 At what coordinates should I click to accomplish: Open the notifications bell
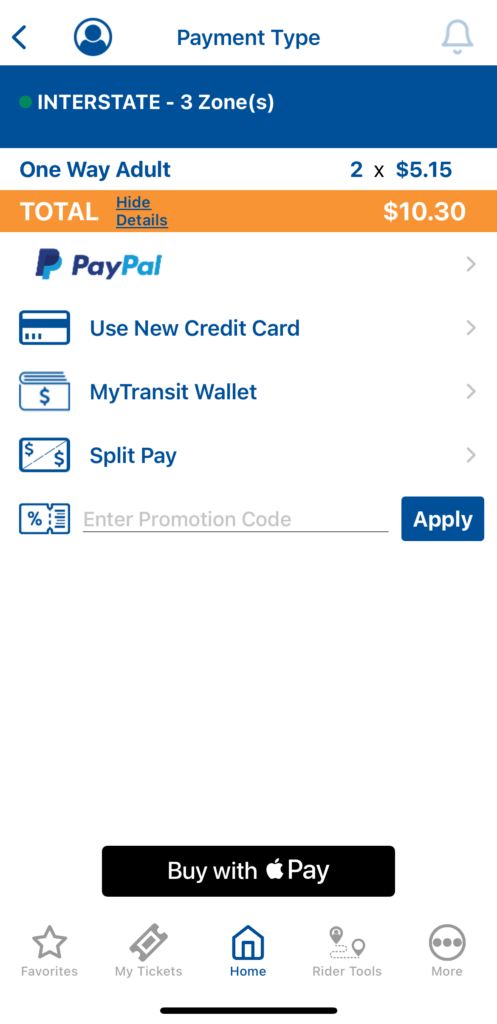coord(457,37)
